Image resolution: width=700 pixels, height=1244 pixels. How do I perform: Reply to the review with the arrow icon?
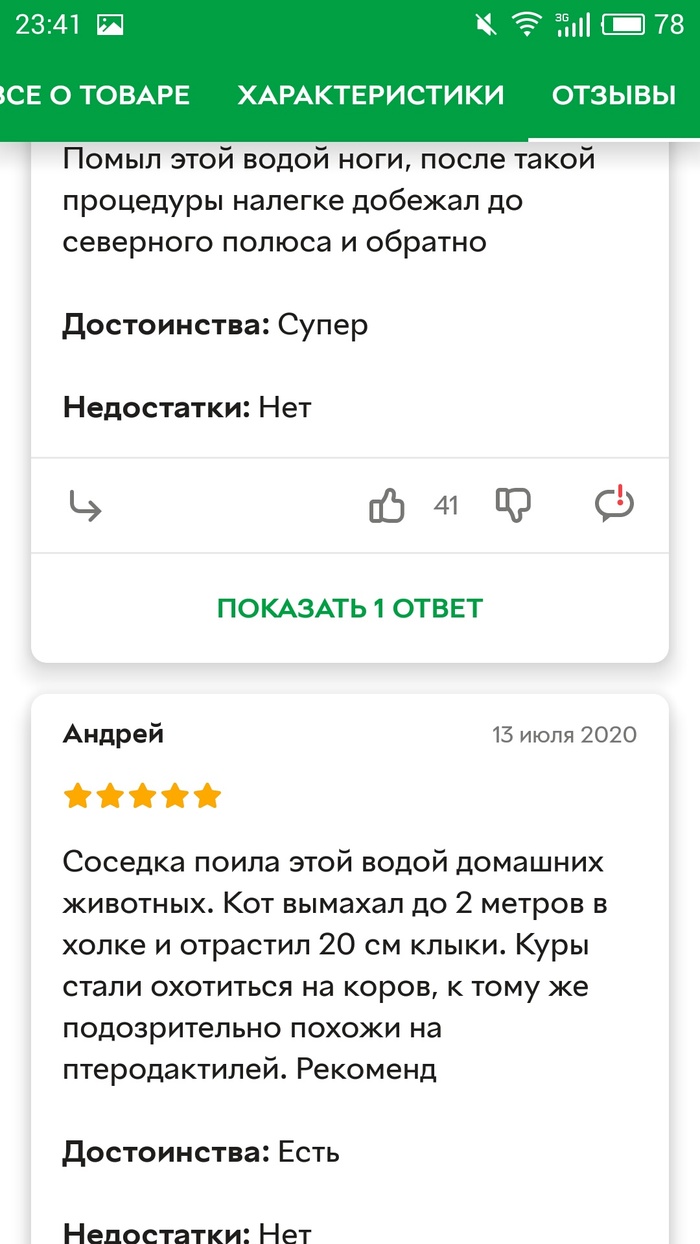tap(86, 506)
